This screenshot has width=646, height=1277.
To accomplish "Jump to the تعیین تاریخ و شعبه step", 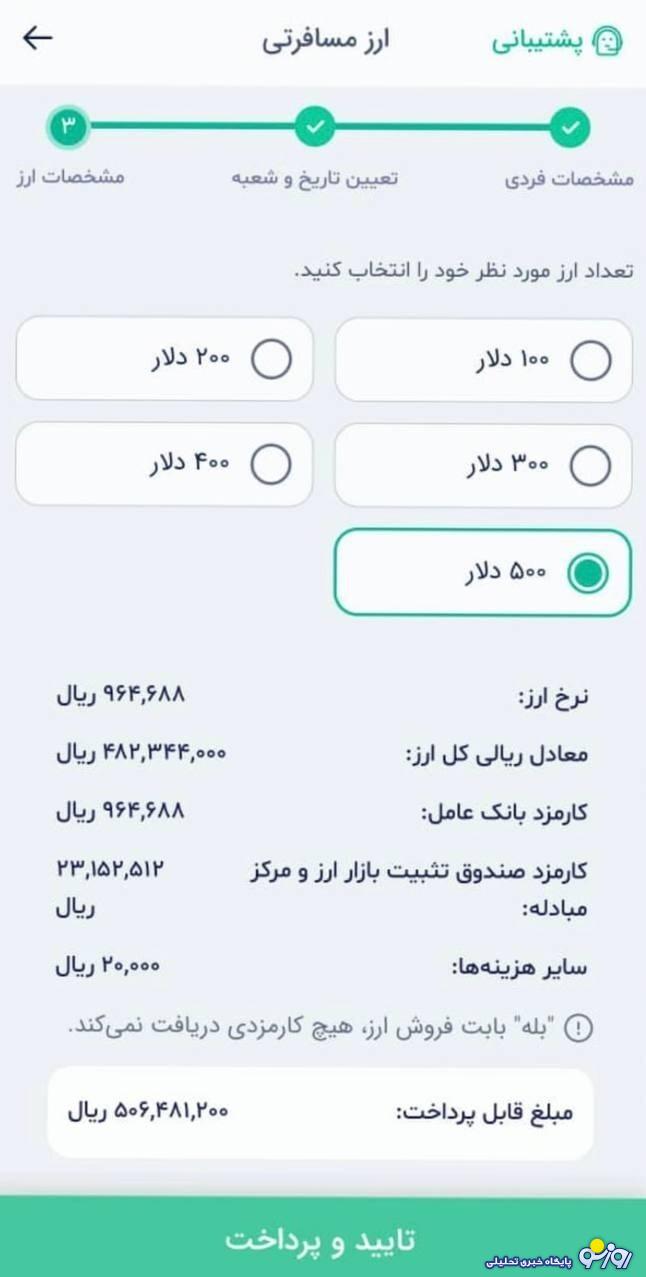I will tap(315, 127).
